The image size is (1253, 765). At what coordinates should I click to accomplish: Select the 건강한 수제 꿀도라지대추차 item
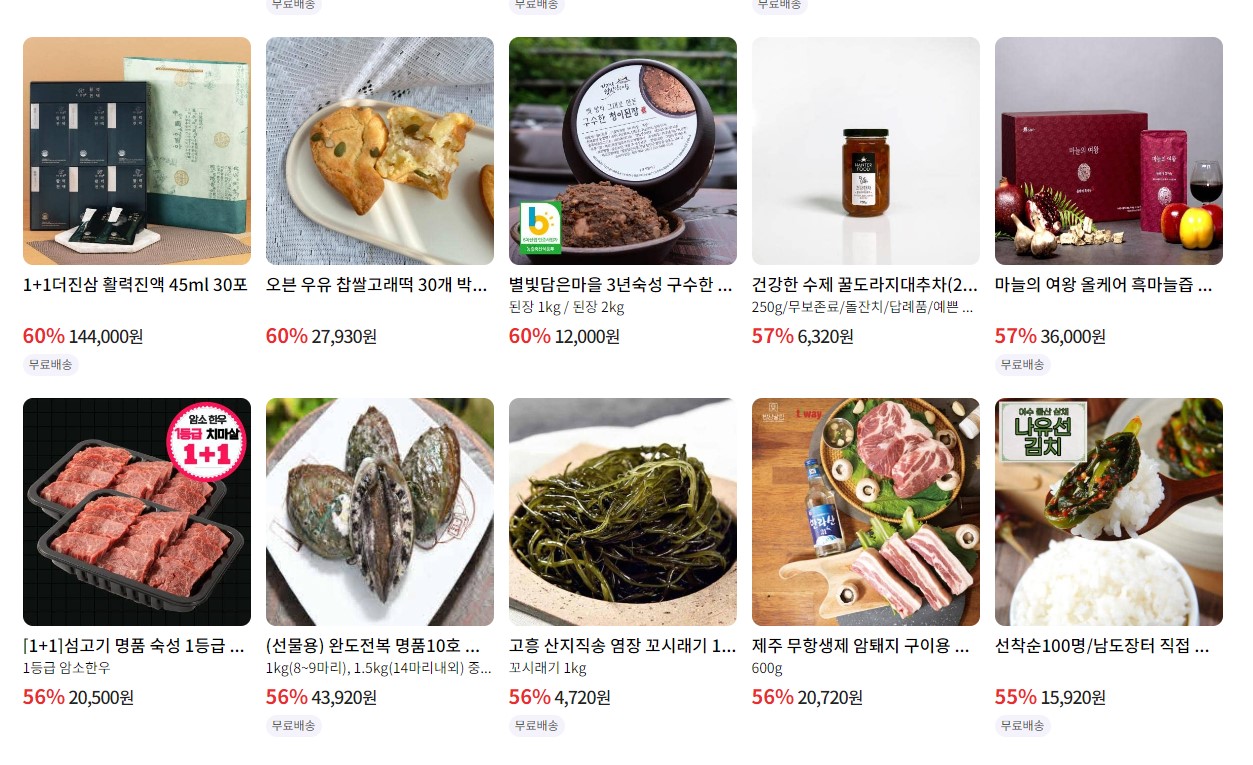[866, 151]
